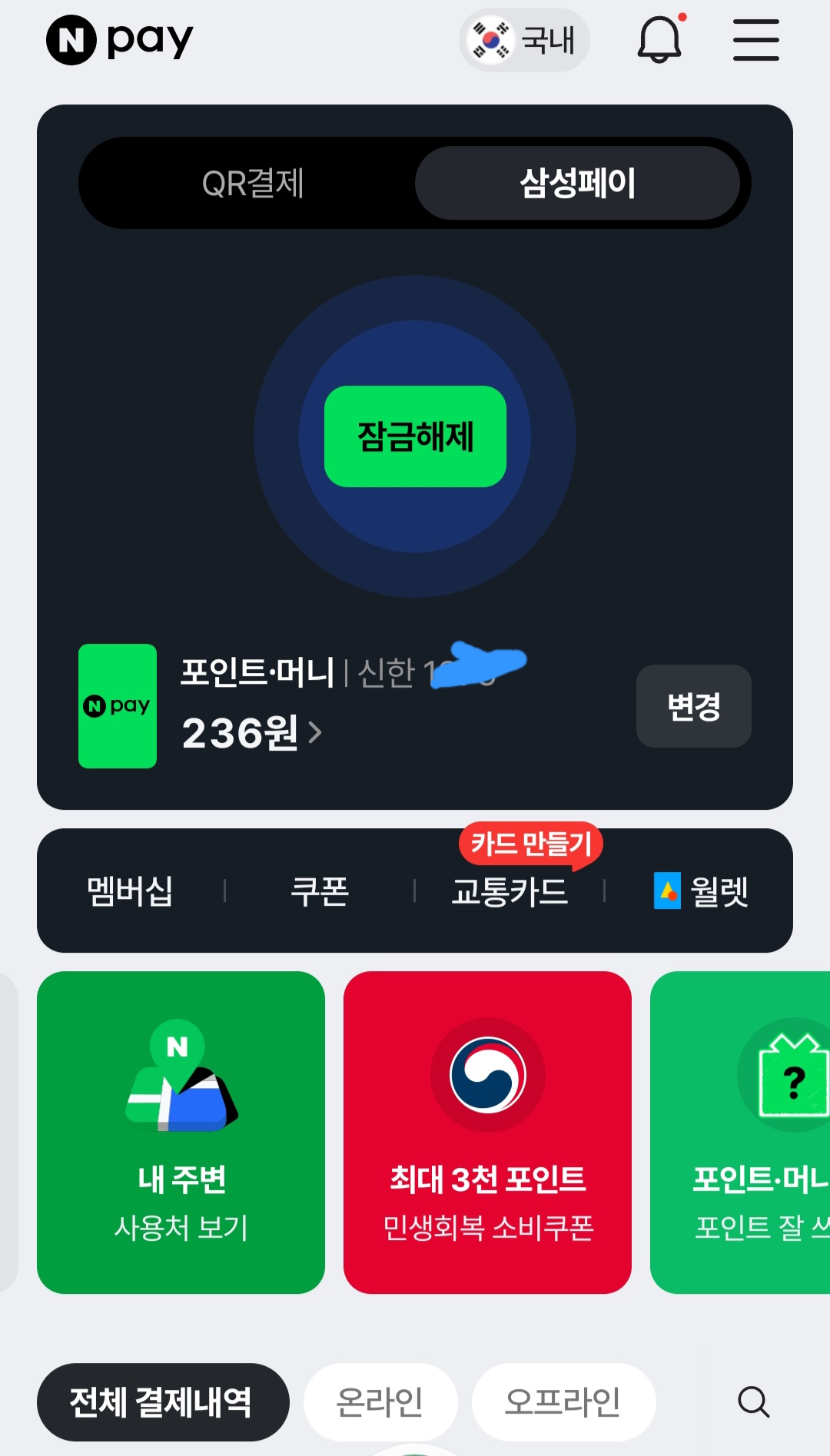Toggle the 온라인 payment filter
This screenshot has width=830, height=1456.
pos(380,1401)
